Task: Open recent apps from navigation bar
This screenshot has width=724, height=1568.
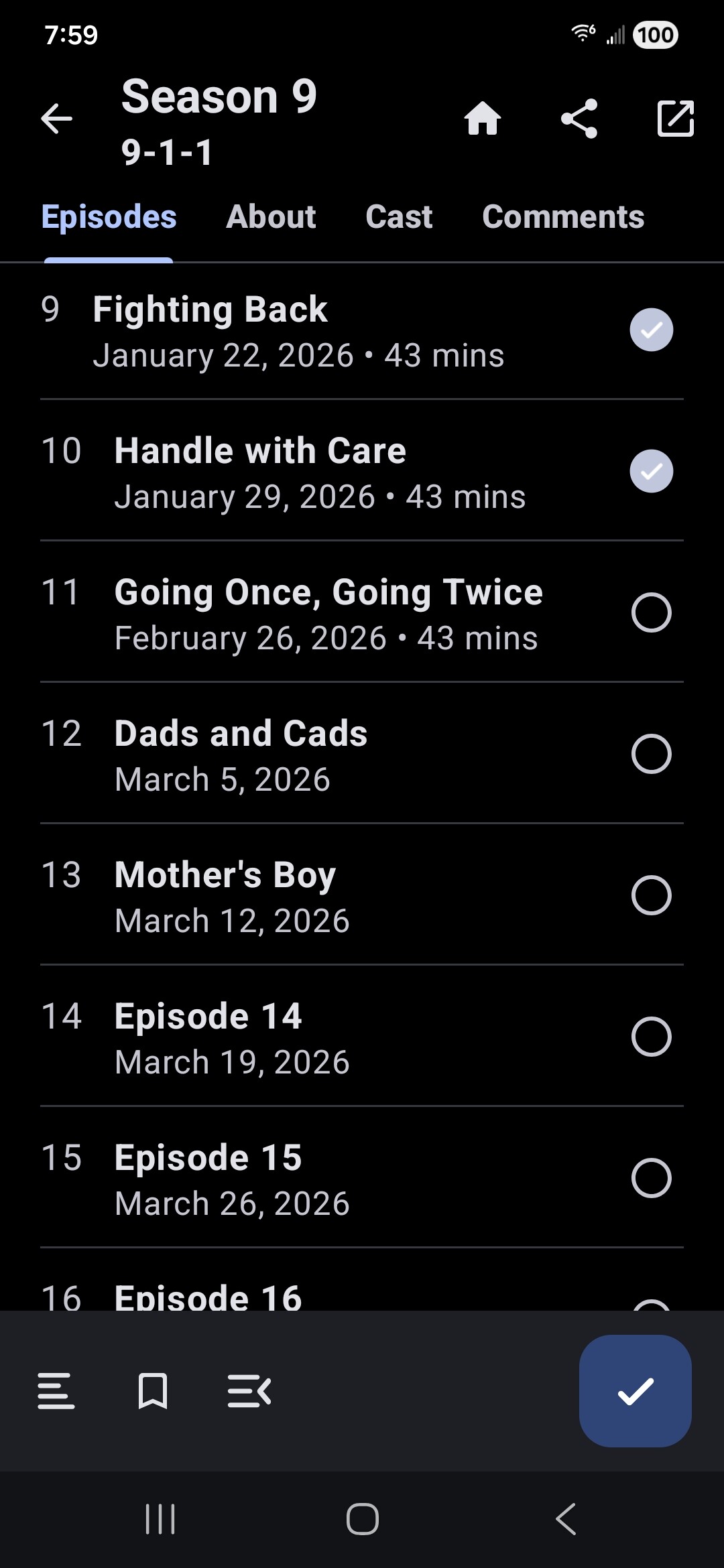Action: pos(160,1519)
